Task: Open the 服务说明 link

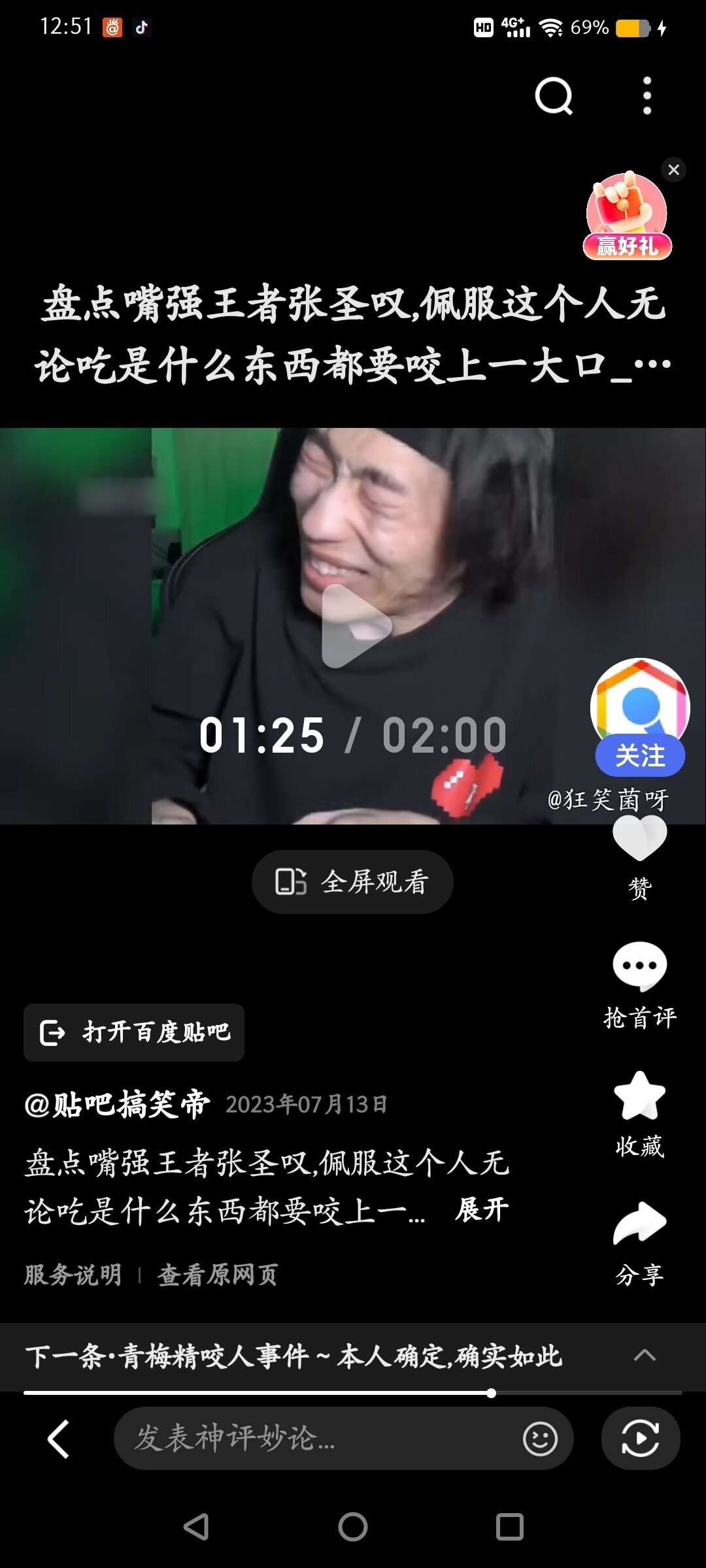Action: coord(73,1275)
